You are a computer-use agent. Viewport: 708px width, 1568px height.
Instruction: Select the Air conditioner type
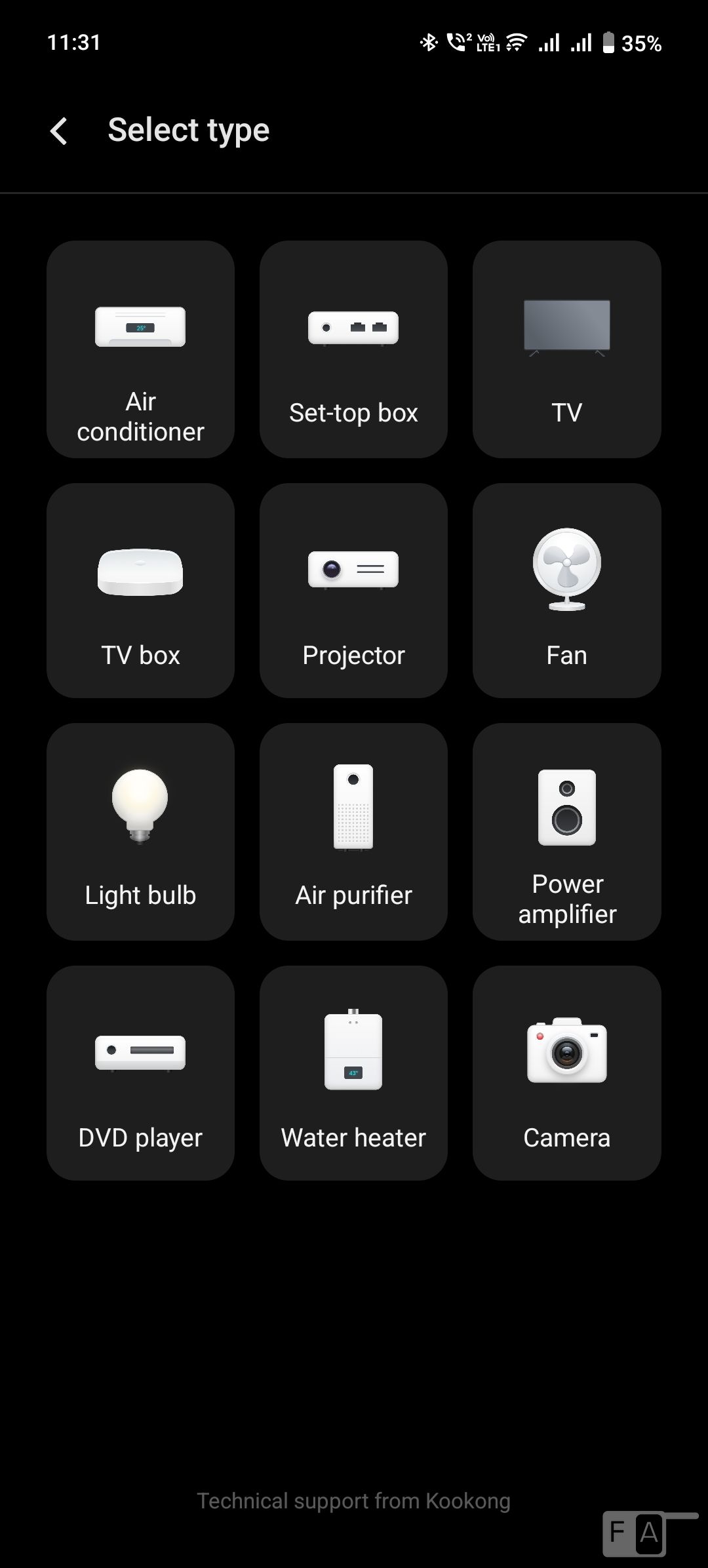click(x=140, y=349)
